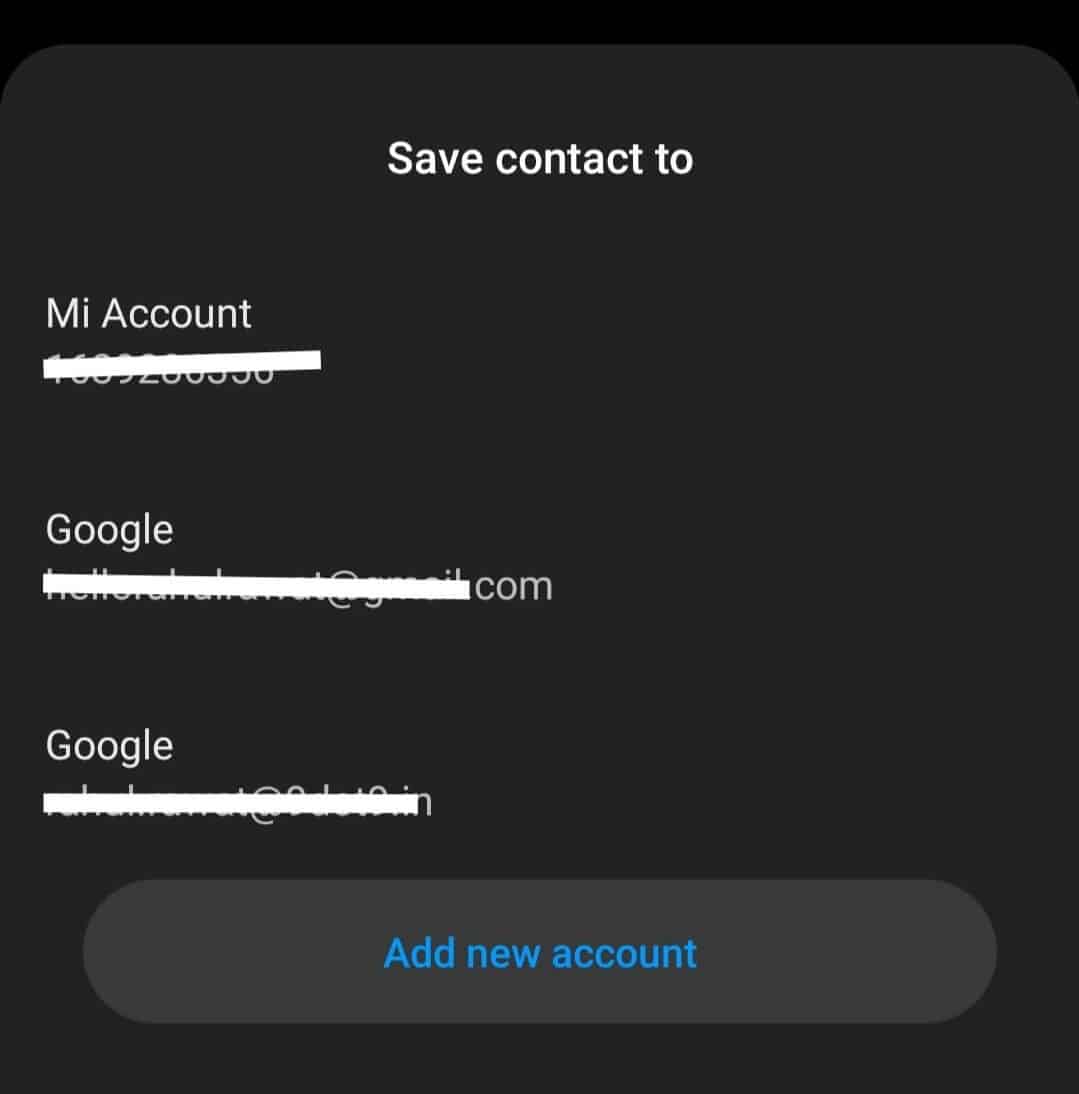The width and height of the screenshot is (1079, 1094).
Task: Click the Save contact to dialog title
Action: 539,157
